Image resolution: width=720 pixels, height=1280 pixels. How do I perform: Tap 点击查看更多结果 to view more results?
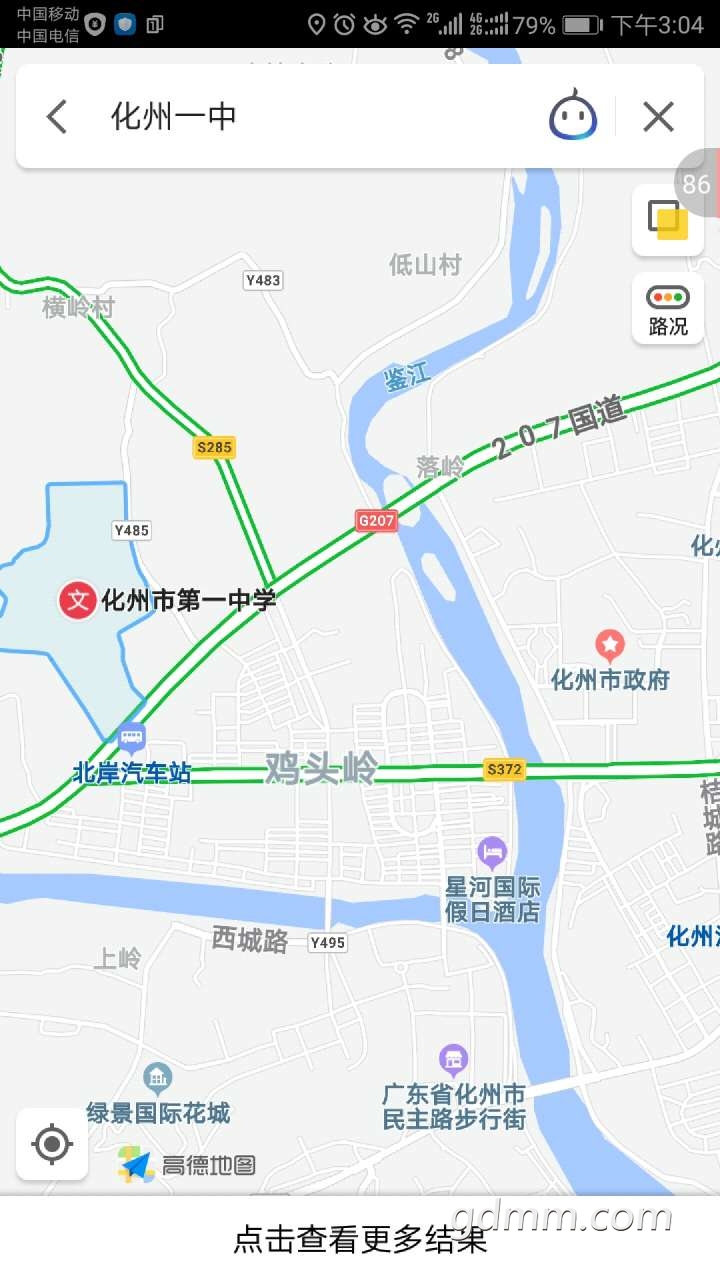tap(360, 1240)
